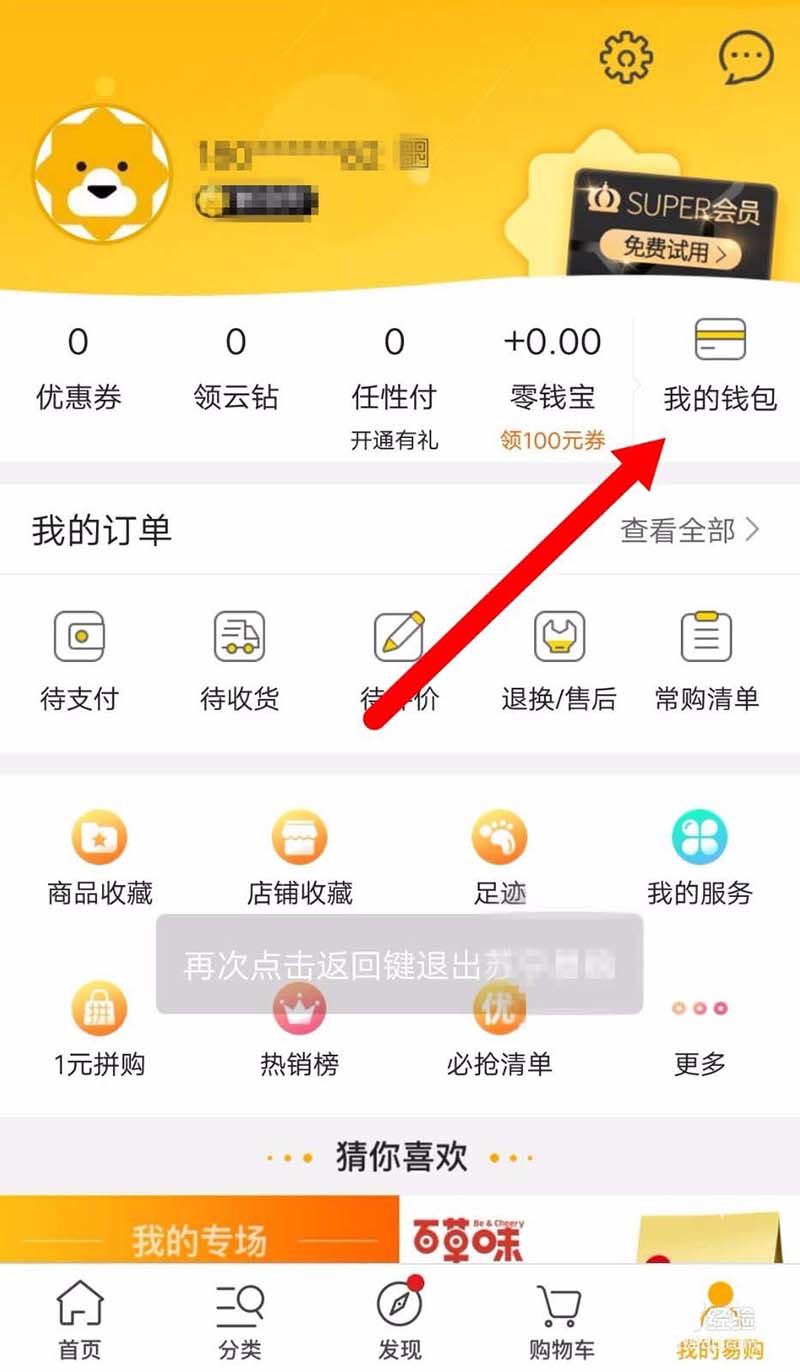The image size is (800, 1372).
Task: Open 商品收藏 favorites
Action: 100,858
